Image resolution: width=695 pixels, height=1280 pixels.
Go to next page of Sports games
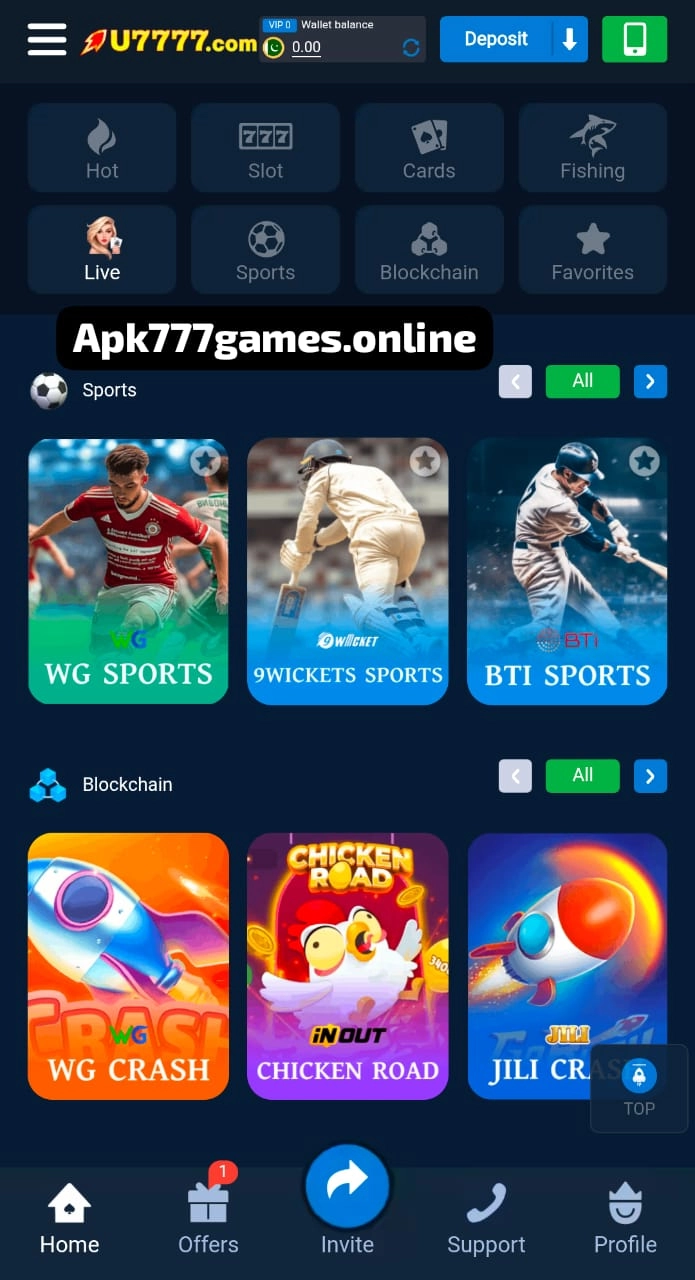click(x=650, y=381)
